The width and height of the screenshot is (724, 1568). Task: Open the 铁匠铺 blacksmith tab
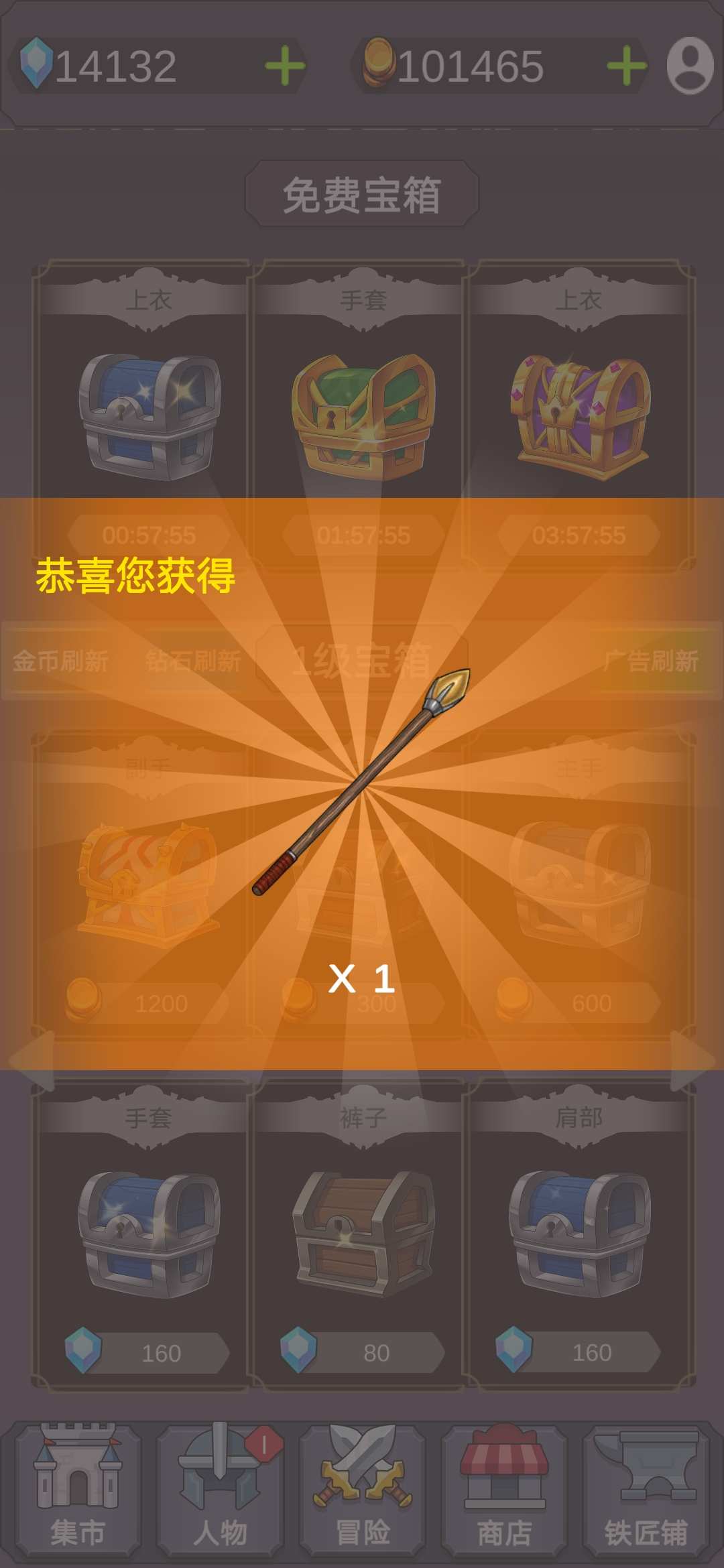[646, 1490]
